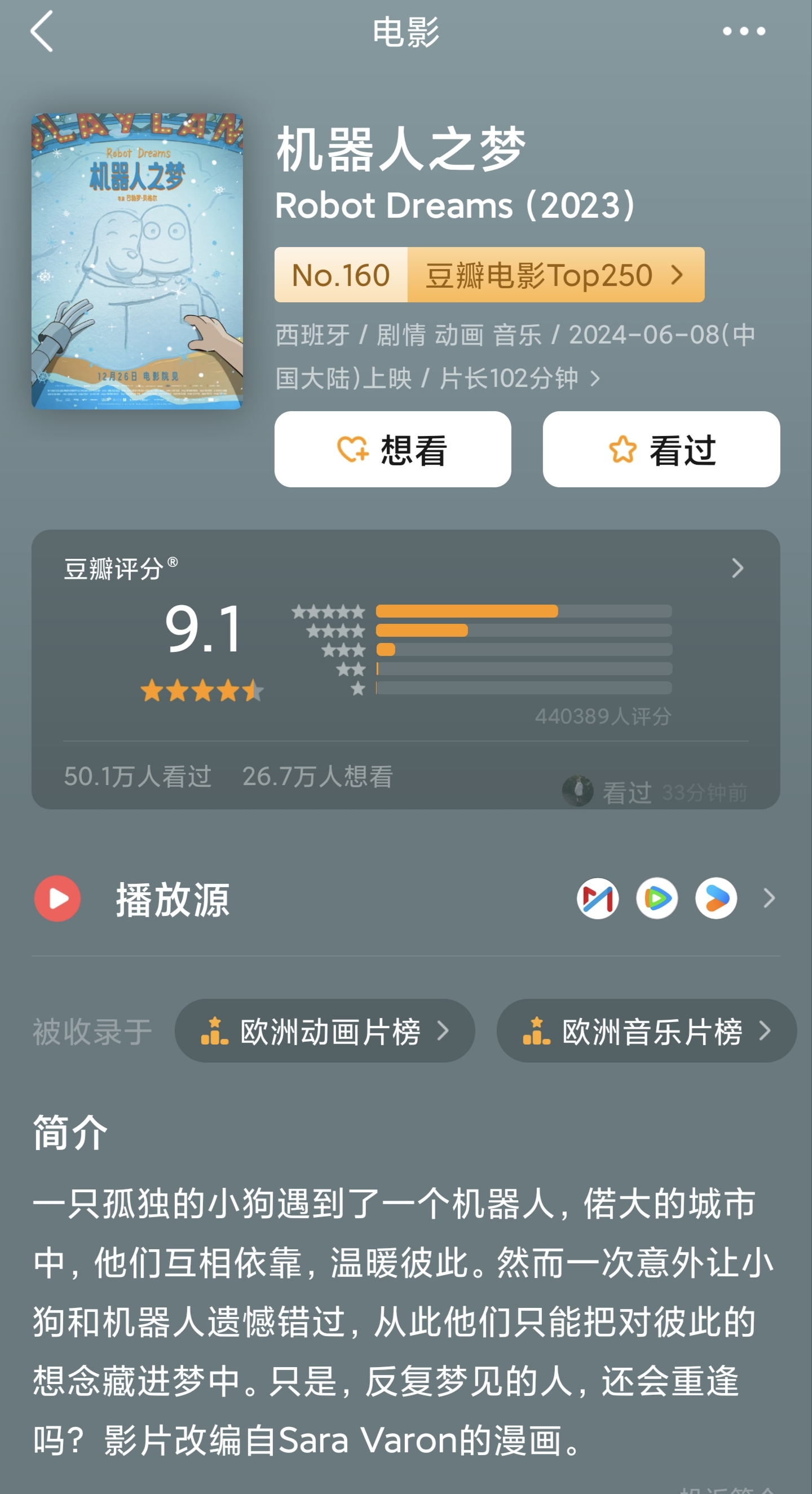The height and width of the screenshot is (1494, 812).
Task: Go back from the movie page
Action: (x=42, y=32)
